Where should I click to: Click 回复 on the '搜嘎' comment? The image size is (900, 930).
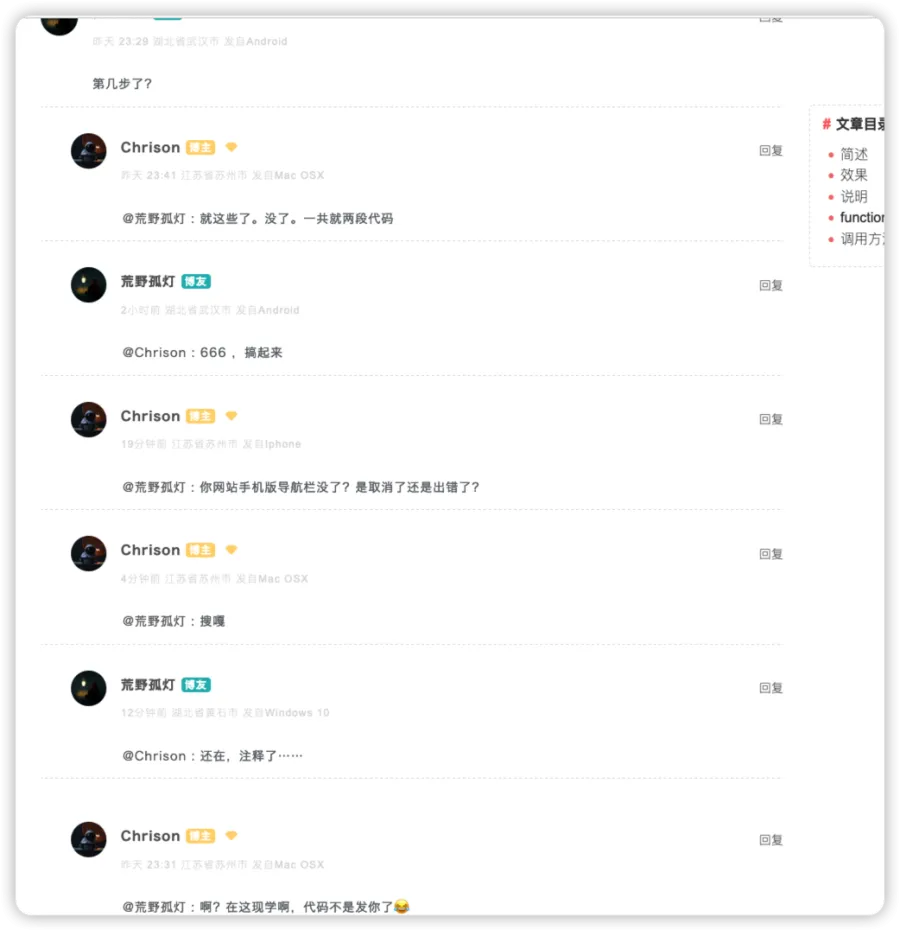770,553
